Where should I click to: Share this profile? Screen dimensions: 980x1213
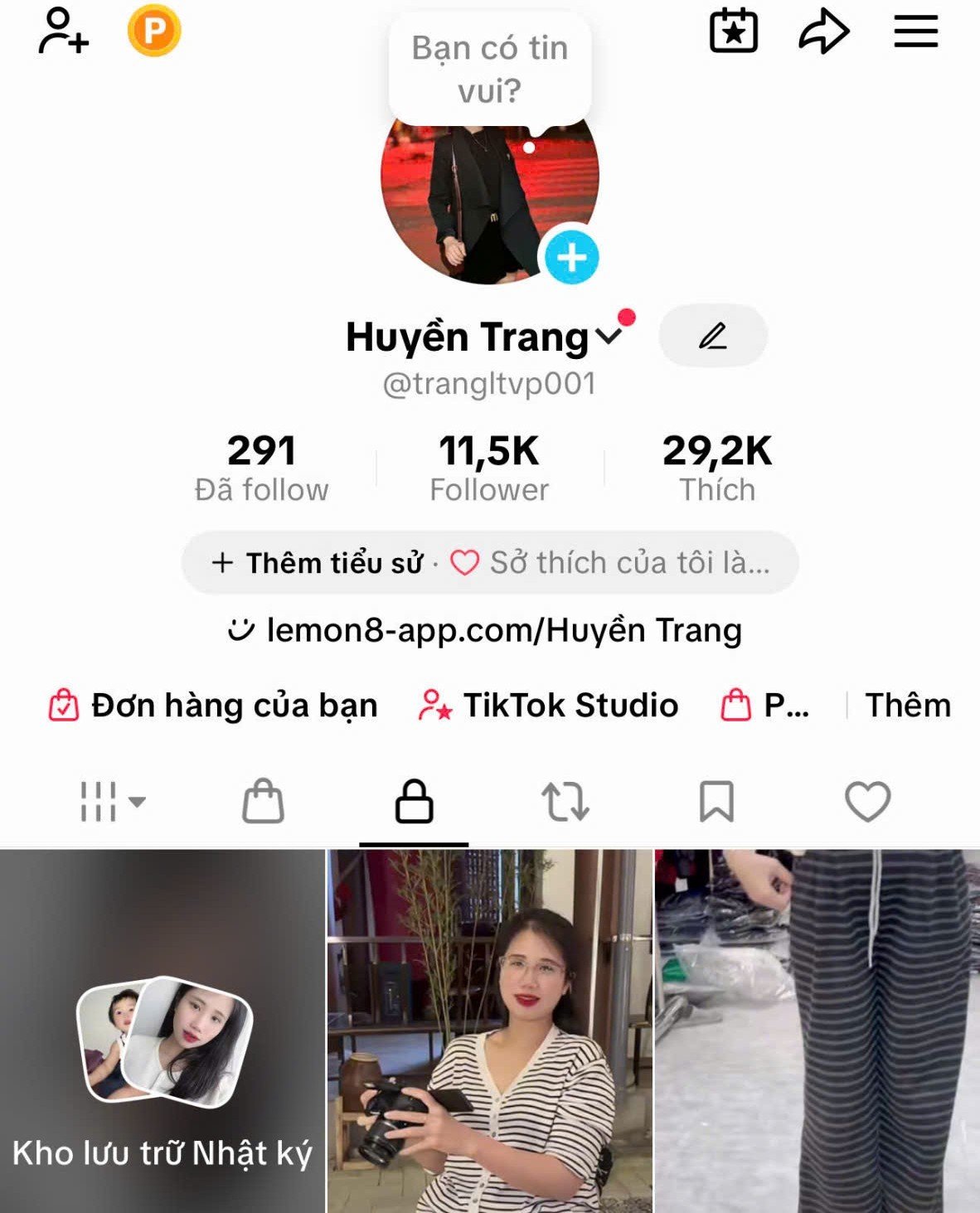coord(823,33)
